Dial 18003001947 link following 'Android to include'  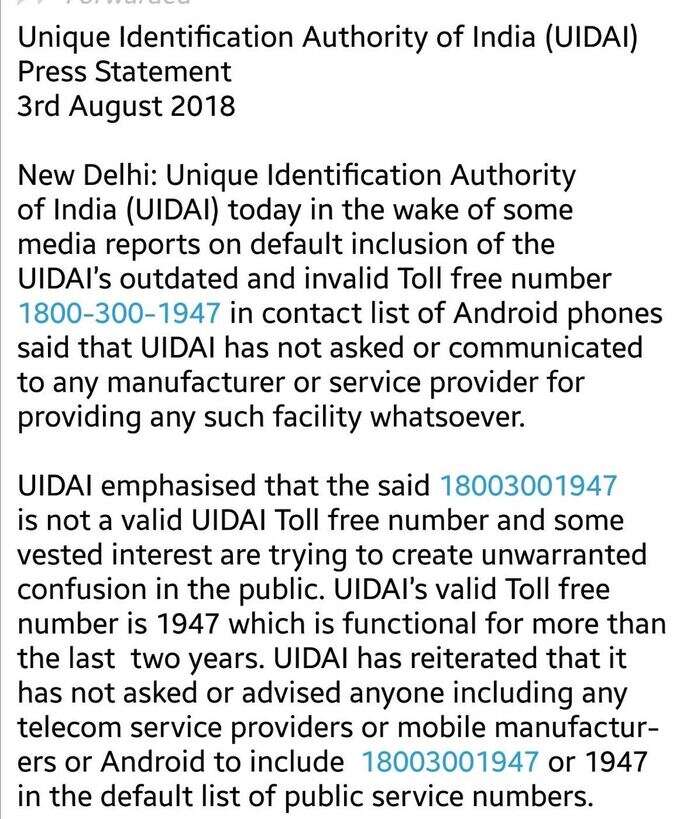tap(449, 762)
